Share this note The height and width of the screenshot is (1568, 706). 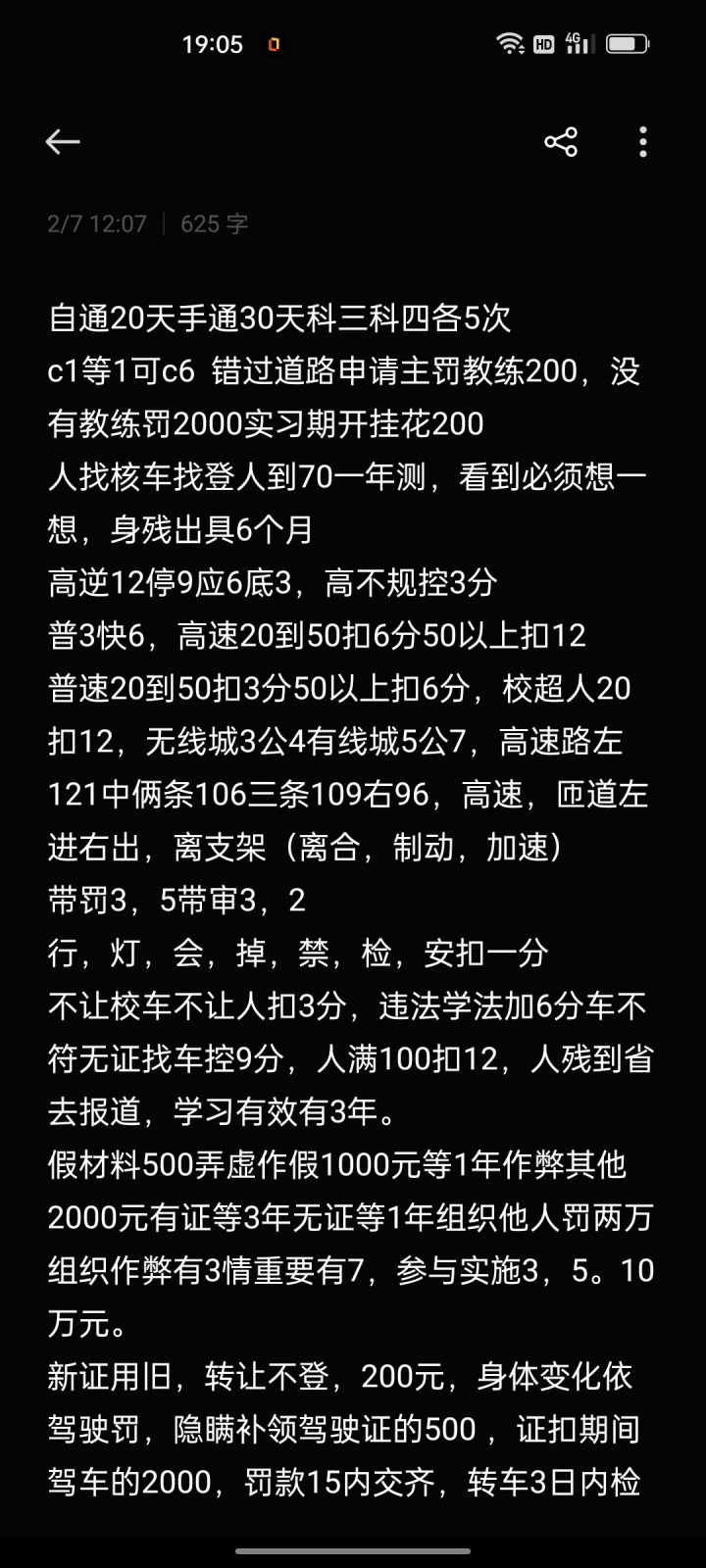[x=561, y=142]
